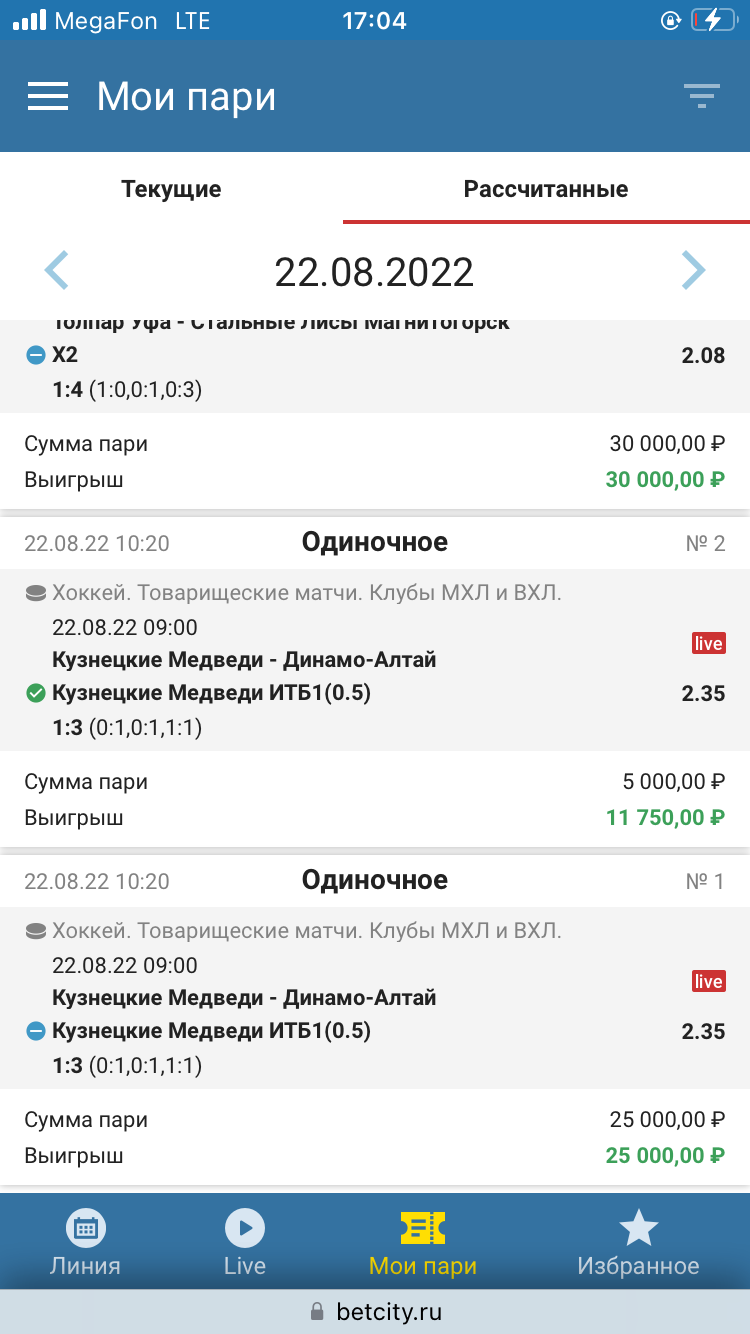
Task: Open the Избранное bottom tab
Action: (638, 1243)
